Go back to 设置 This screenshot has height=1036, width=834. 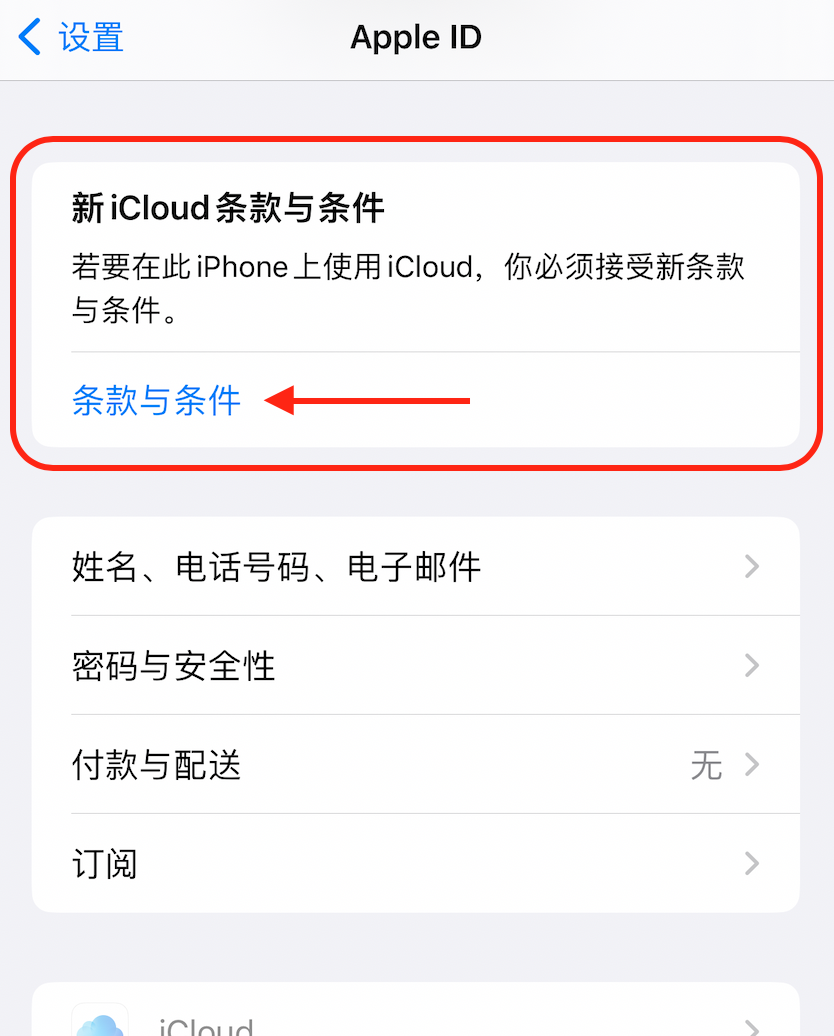72,39
